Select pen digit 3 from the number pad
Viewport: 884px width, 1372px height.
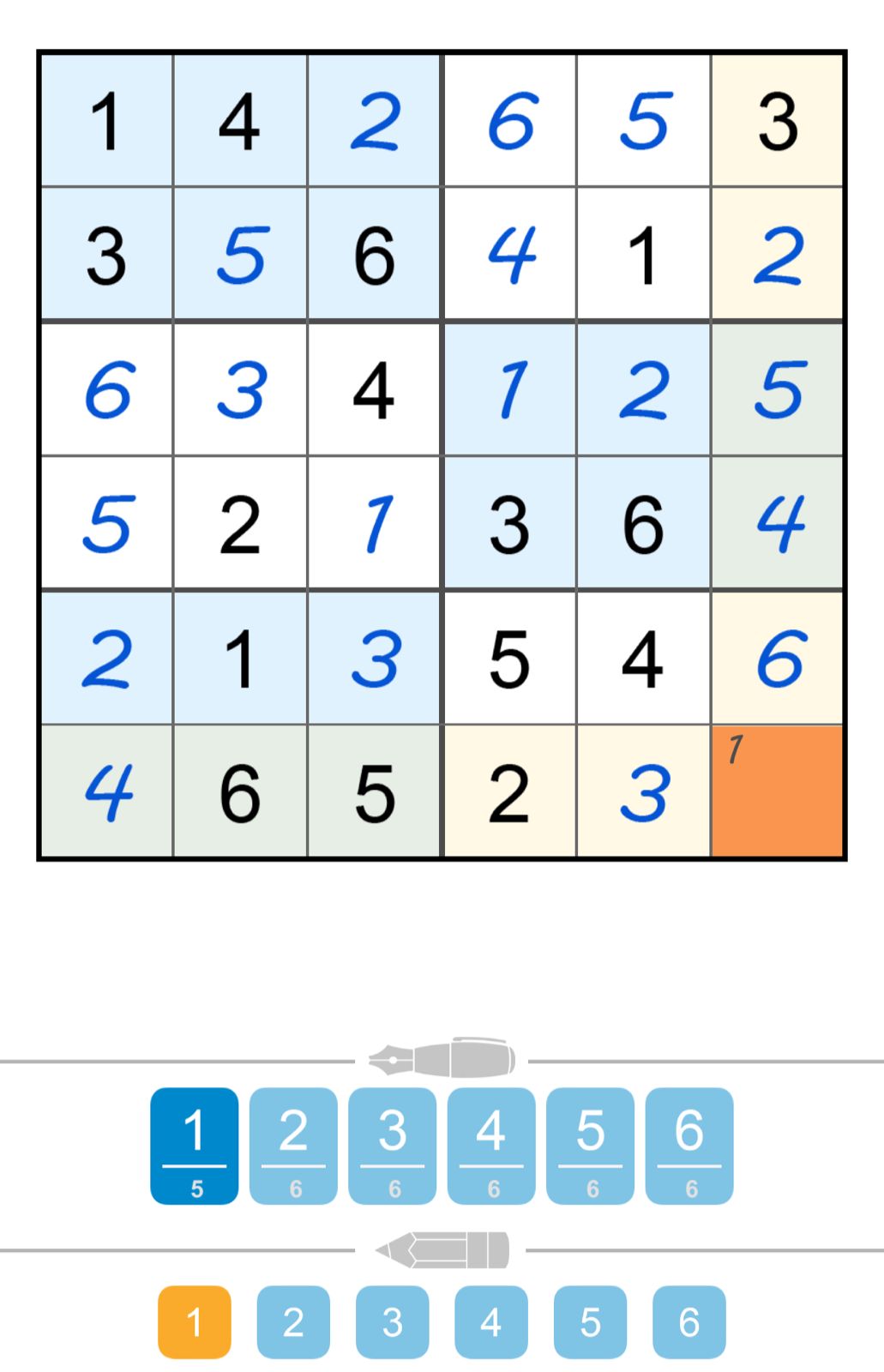392,1149
